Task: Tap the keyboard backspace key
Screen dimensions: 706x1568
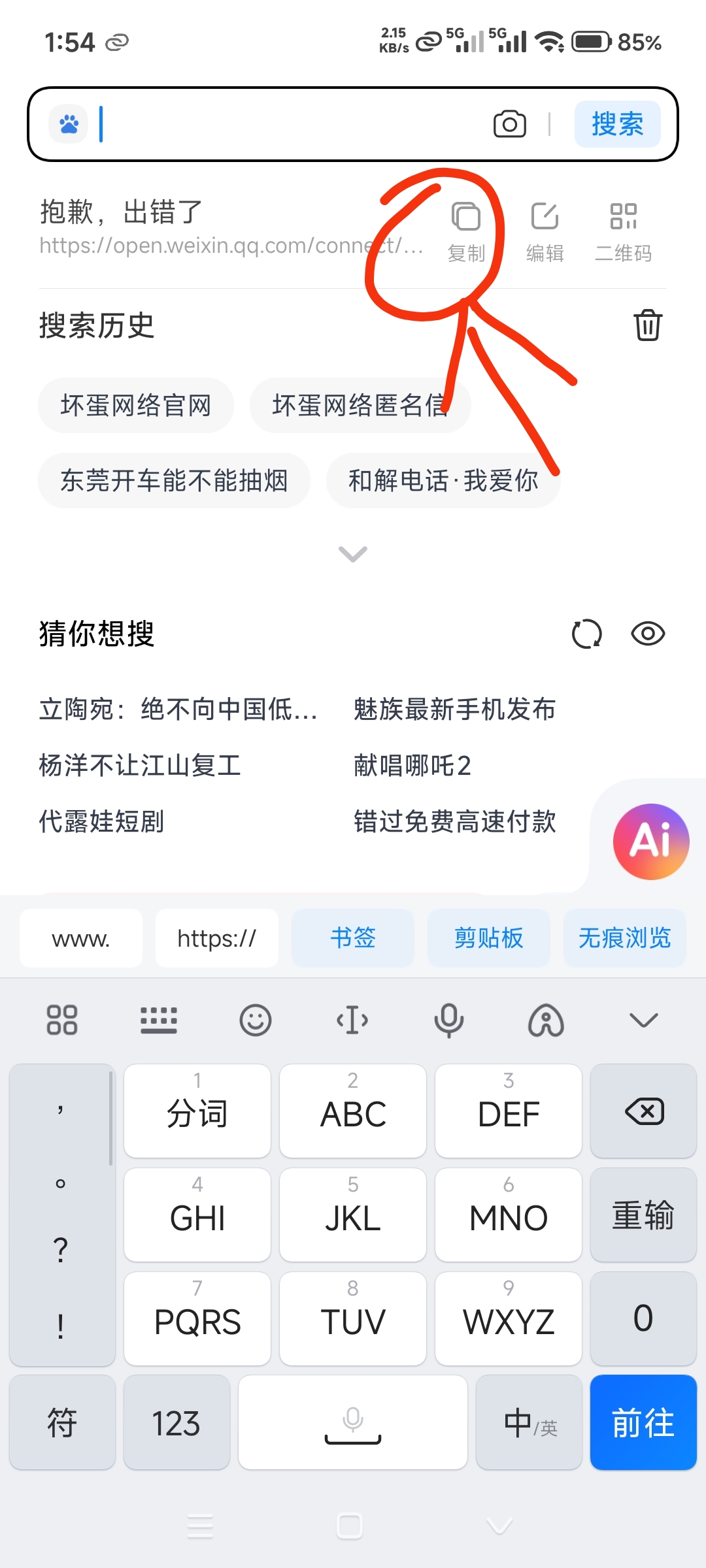Action: pos(643,1111)
